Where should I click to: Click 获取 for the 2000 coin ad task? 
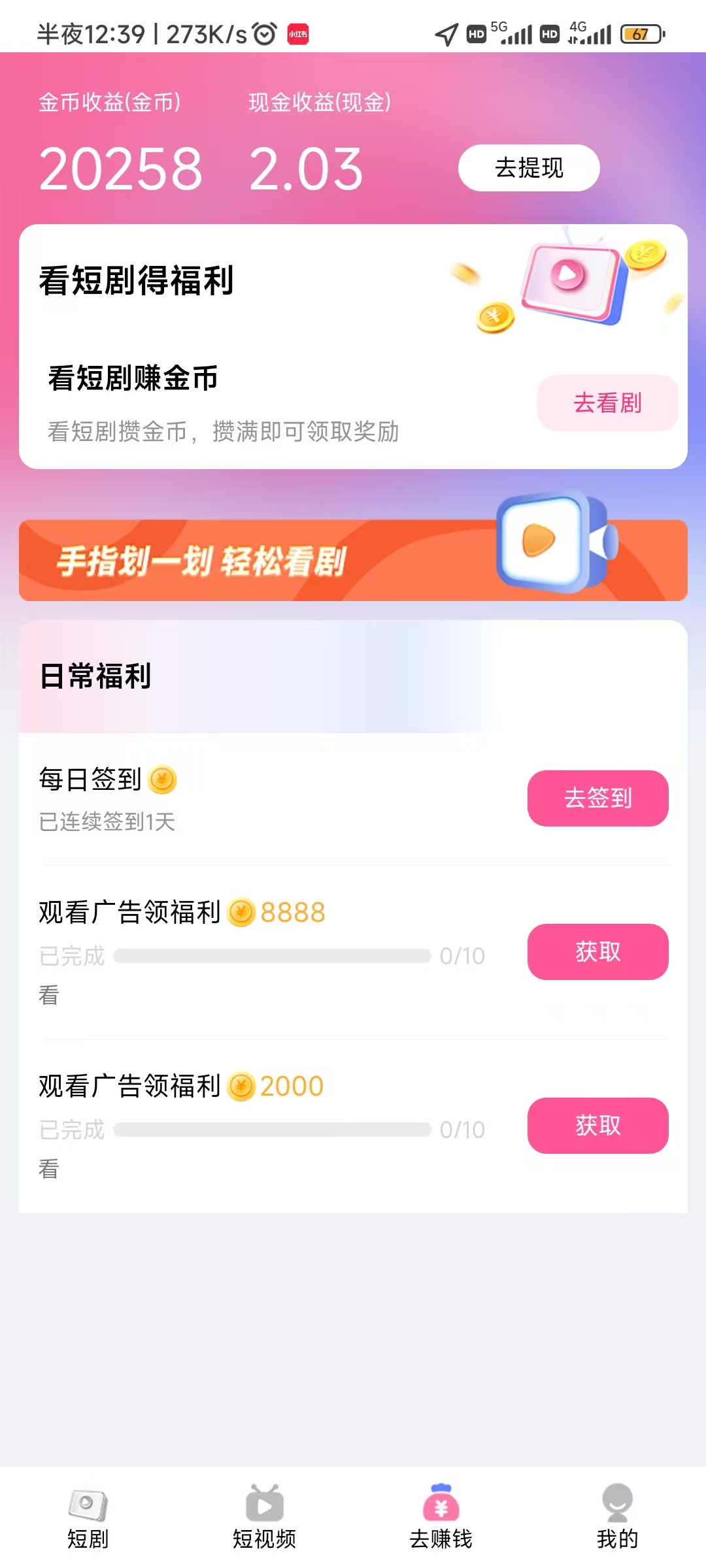point(597,1125)
